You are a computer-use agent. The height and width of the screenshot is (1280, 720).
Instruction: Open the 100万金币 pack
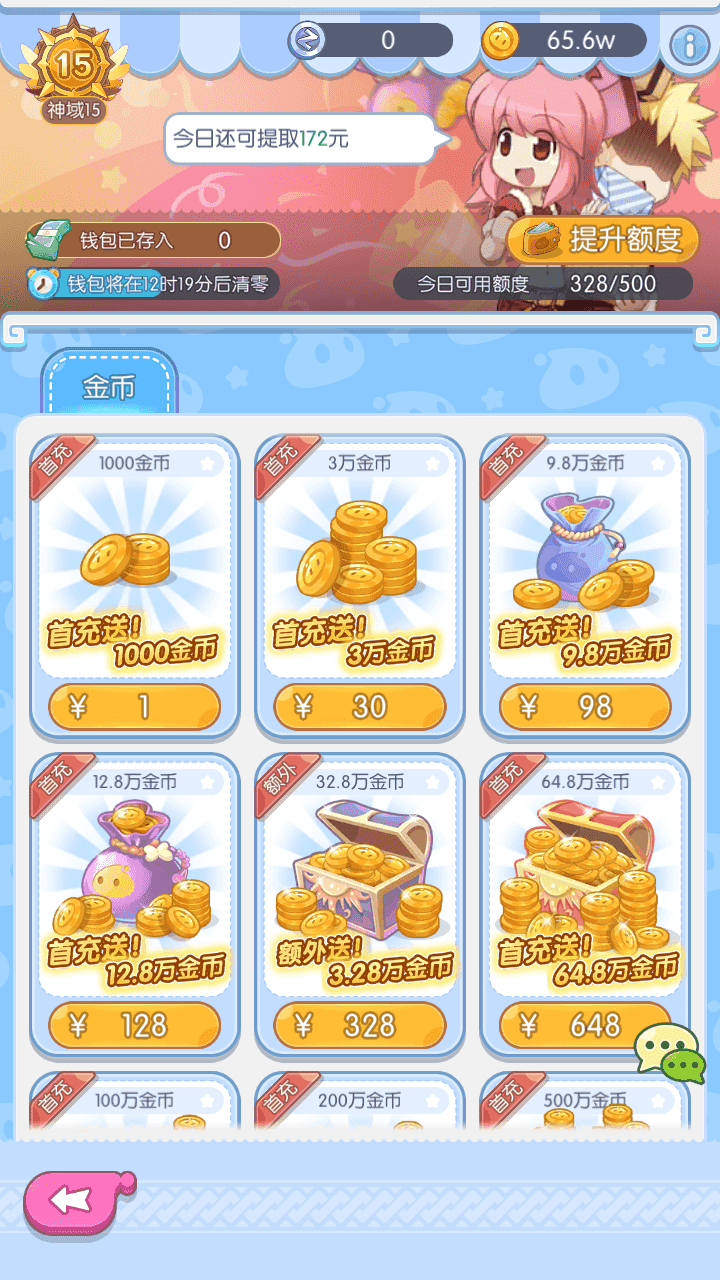point(135,1103)
